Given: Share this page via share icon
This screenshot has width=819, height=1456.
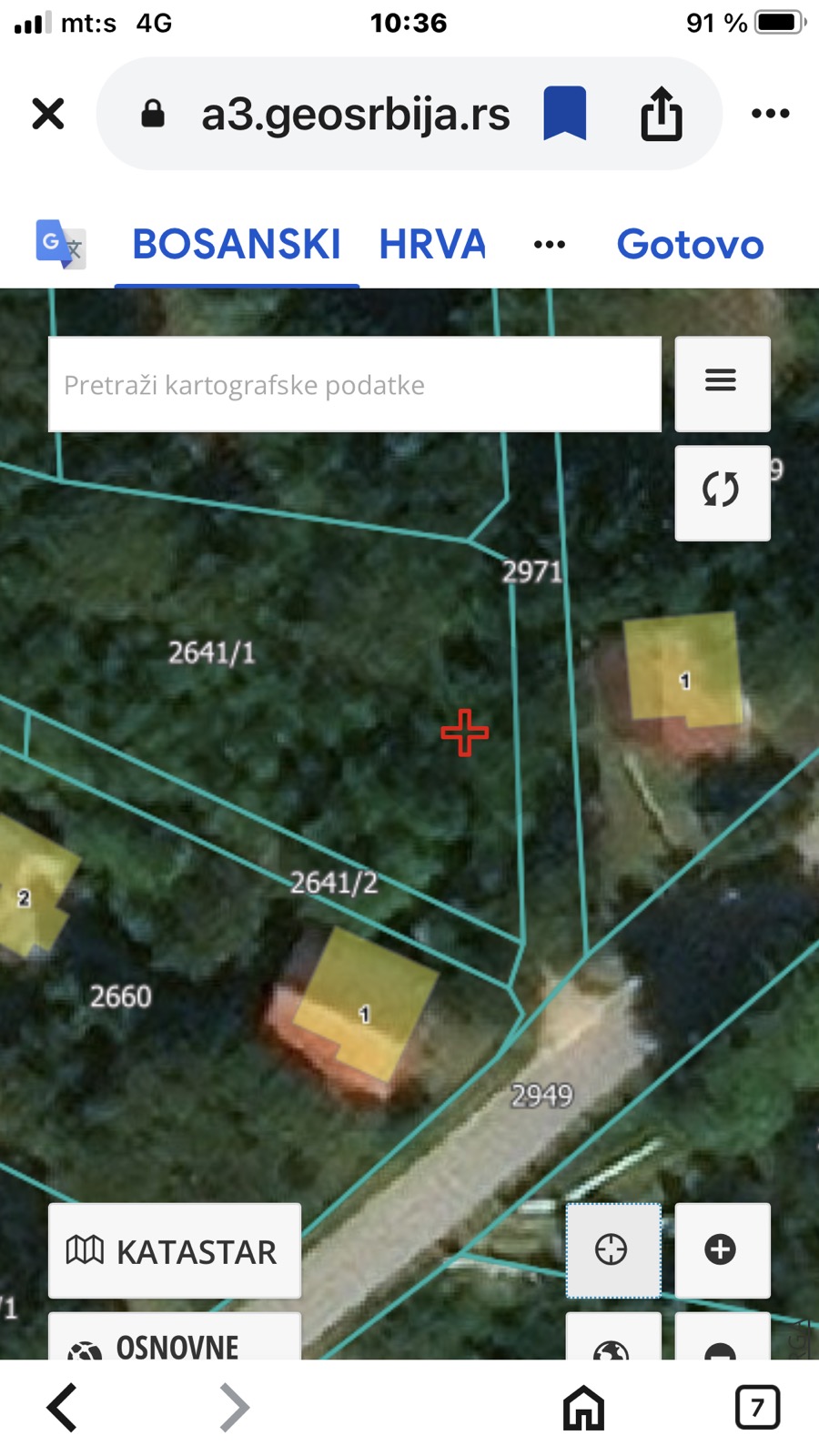Looking at the screenshot, I should tap(662, 114).
